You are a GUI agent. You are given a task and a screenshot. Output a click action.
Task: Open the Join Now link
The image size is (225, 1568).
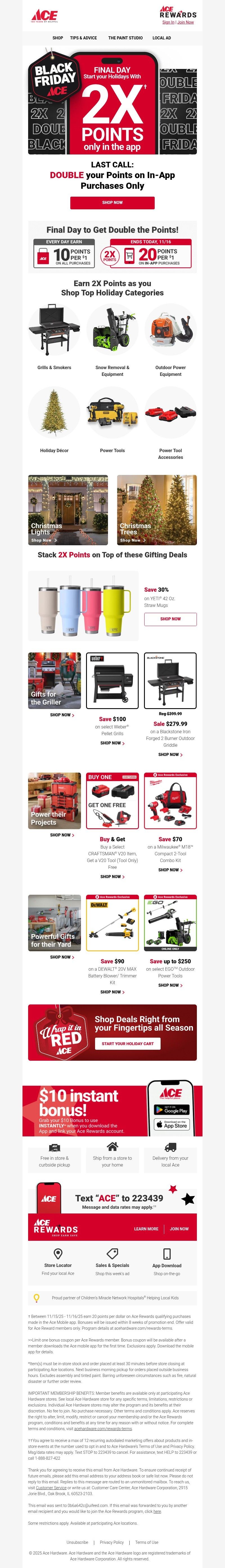(185, 22)
